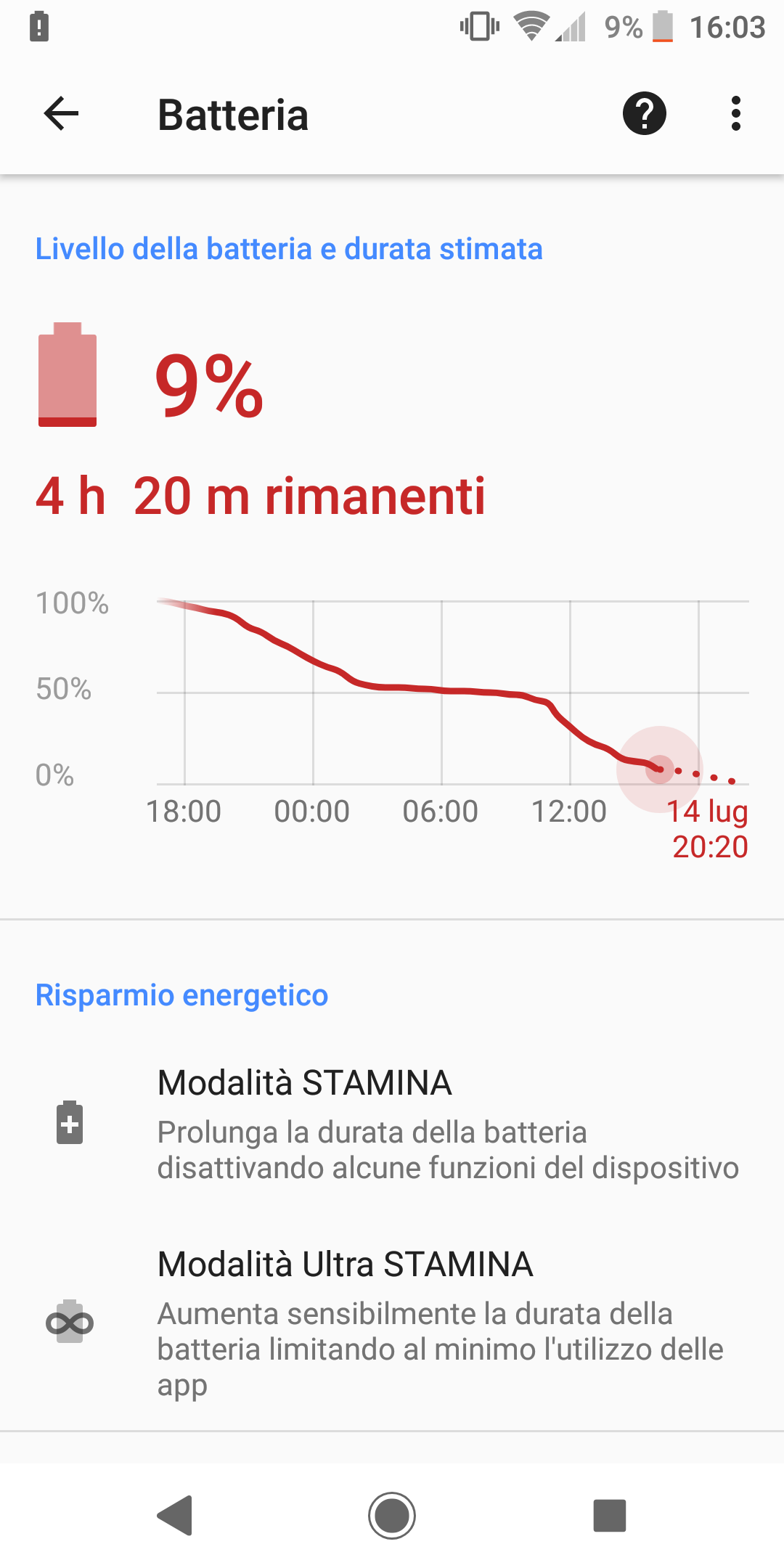This screenshot has height=1568, width=784.
Task: Go back using the app bar arrow
Action: [x=61, y=114]
